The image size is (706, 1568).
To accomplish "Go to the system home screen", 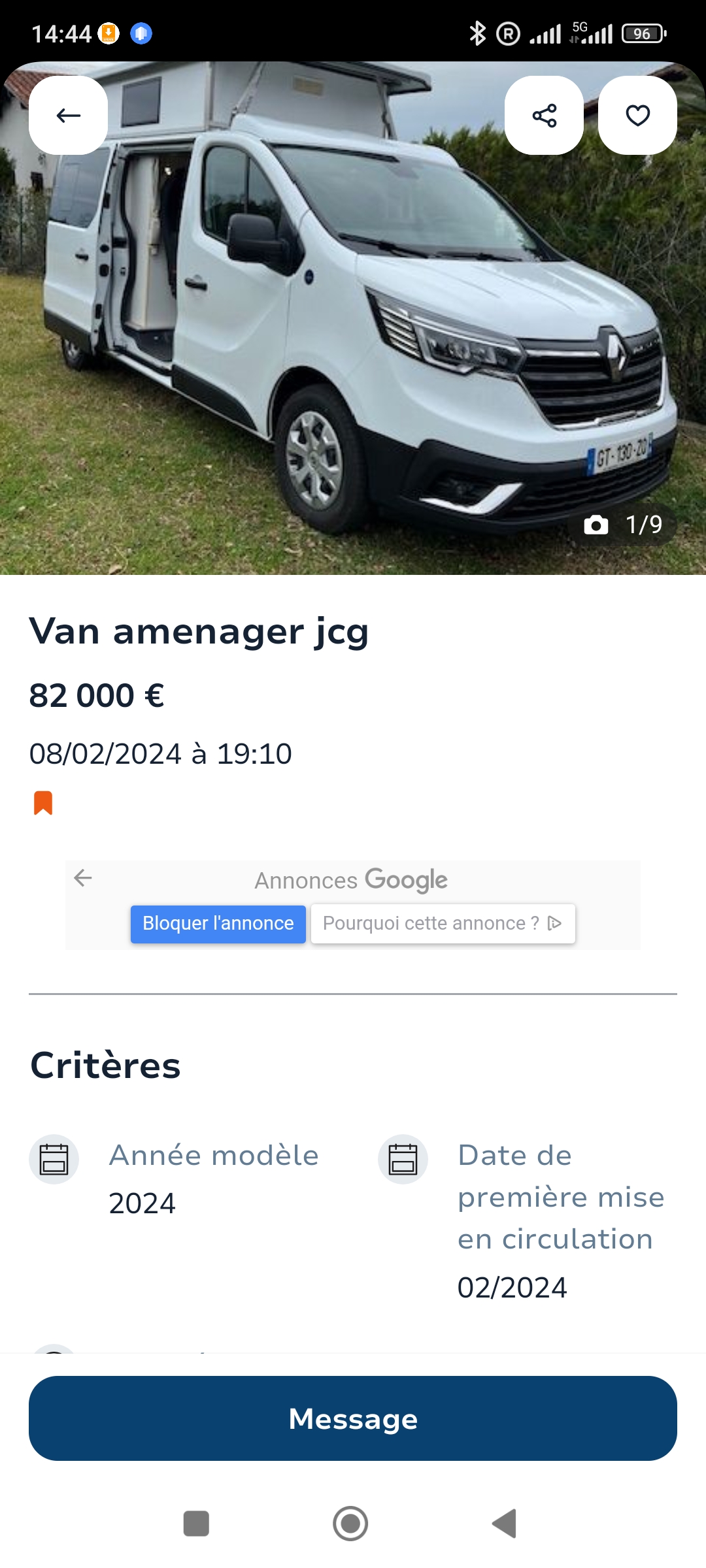I will pos(350,1524).
